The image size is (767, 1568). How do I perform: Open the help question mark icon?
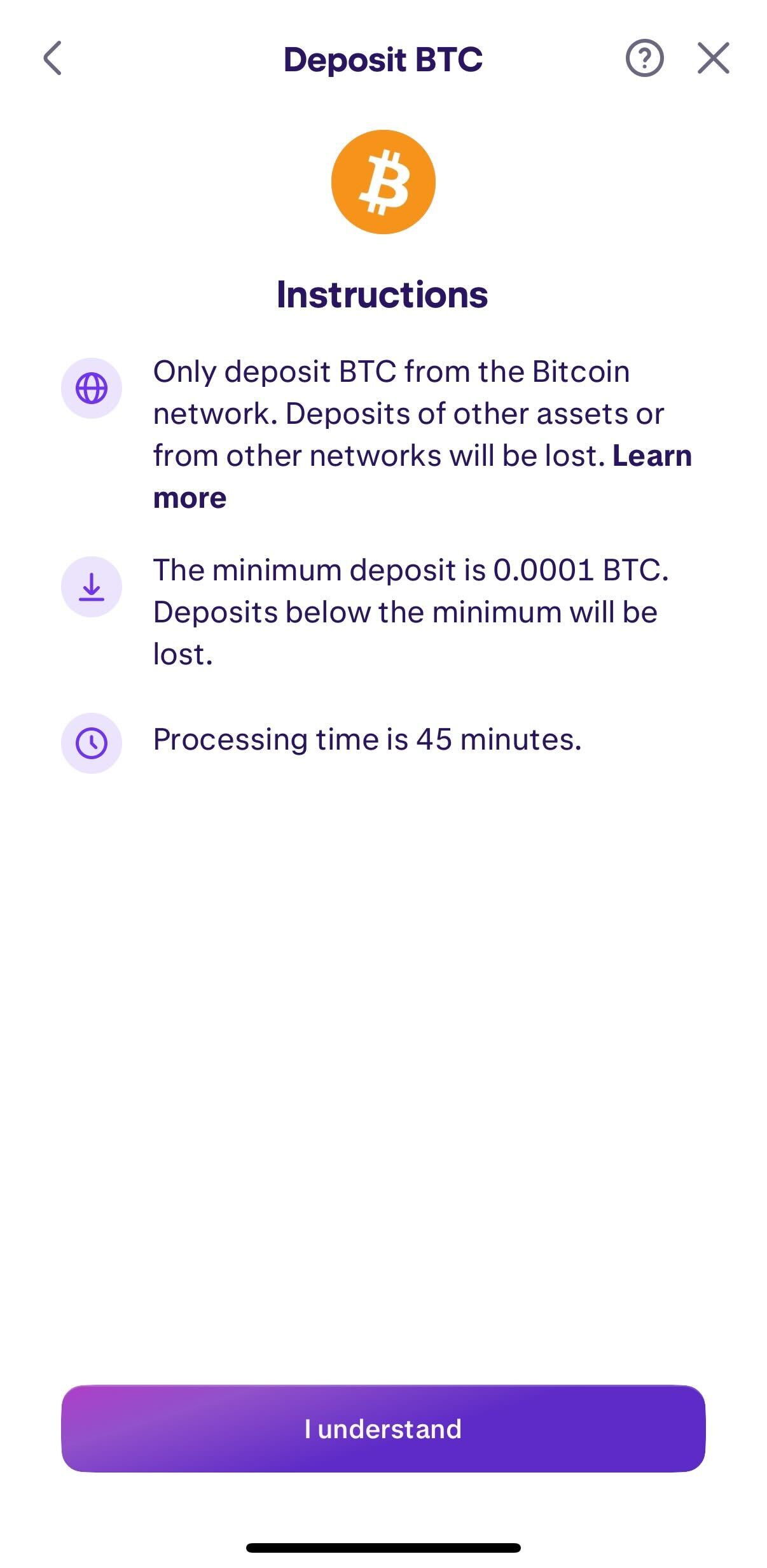click(x=644, y=59)
